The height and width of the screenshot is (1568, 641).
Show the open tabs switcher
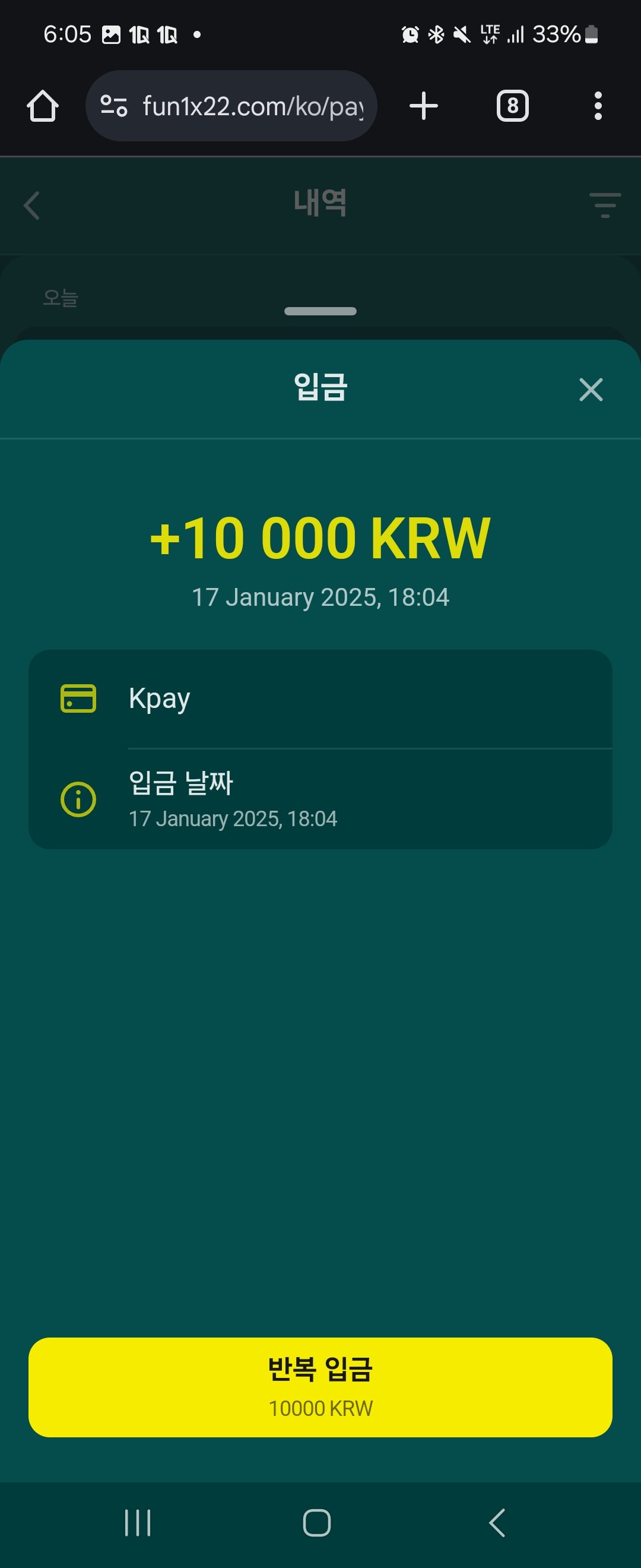click(x=513, y=106)
